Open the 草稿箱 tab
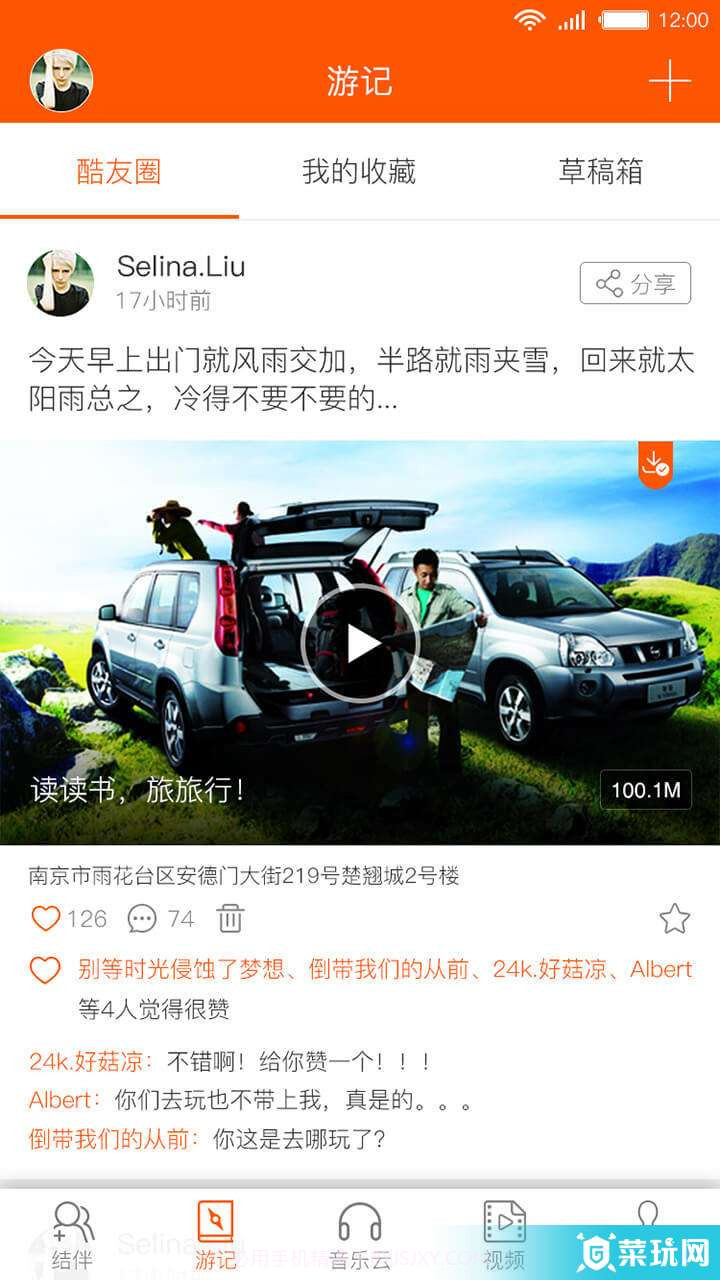Screen dimensions: 720x1280 click(x=600, y=172)
